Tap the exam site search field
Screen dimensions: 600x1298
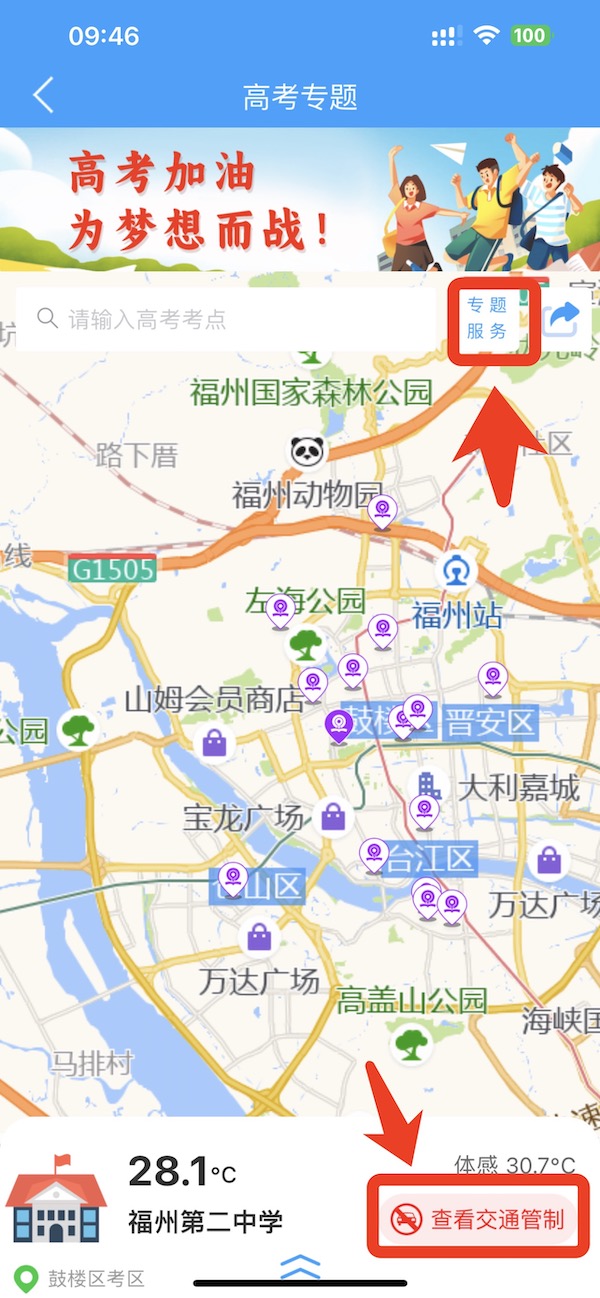[230, 320]
